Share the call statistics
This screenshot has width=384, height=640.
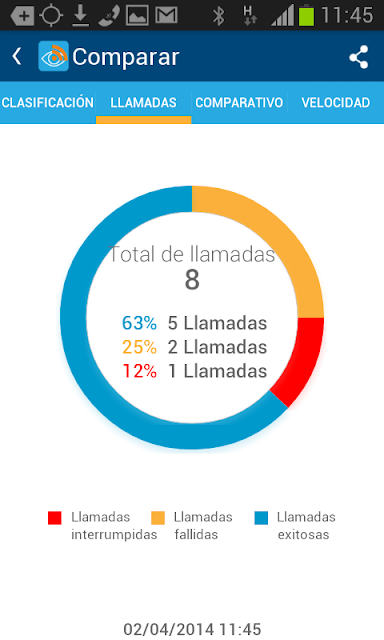coord(359,57)
